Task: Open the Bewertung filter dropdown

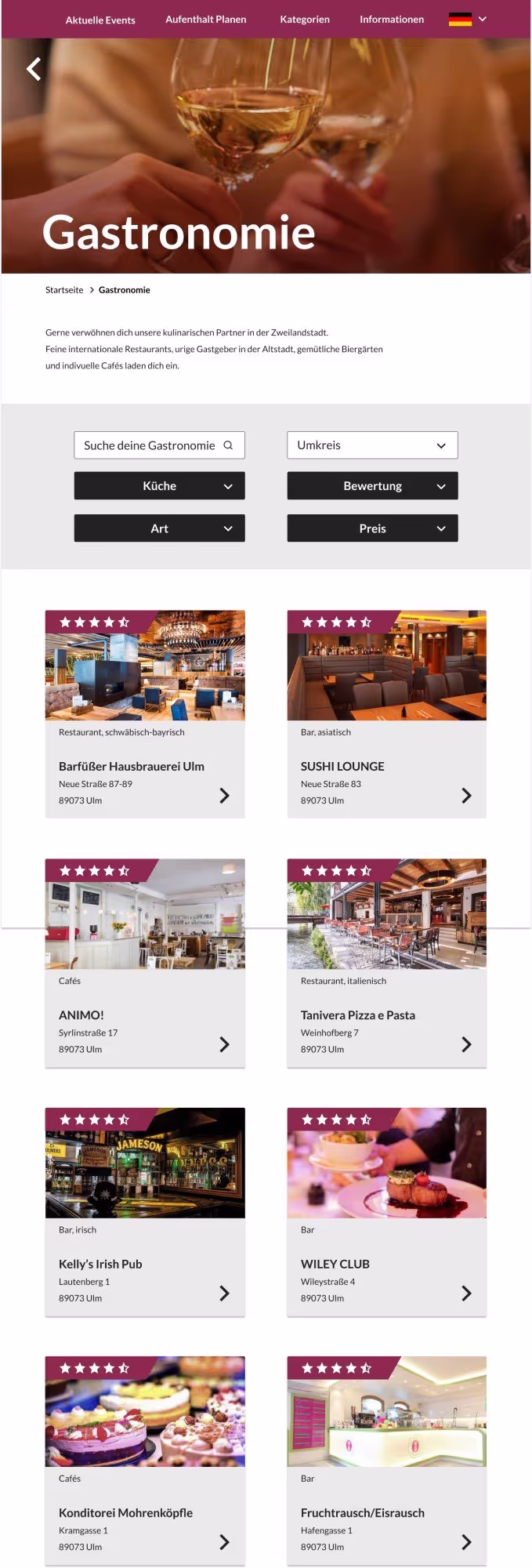Action: pos(372,486)
